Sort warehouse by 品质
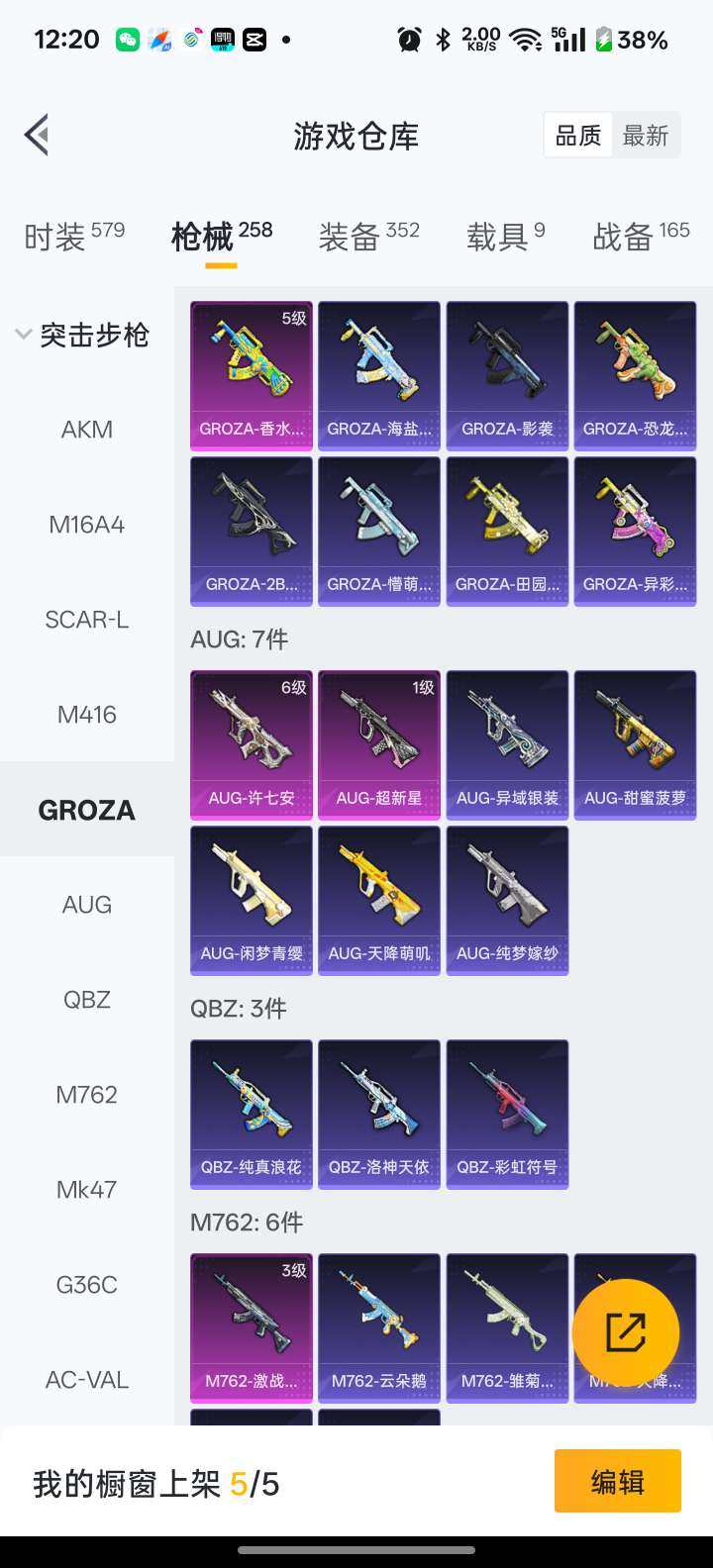The height and width of the screenshot is (1568, 713). point(578,136)
